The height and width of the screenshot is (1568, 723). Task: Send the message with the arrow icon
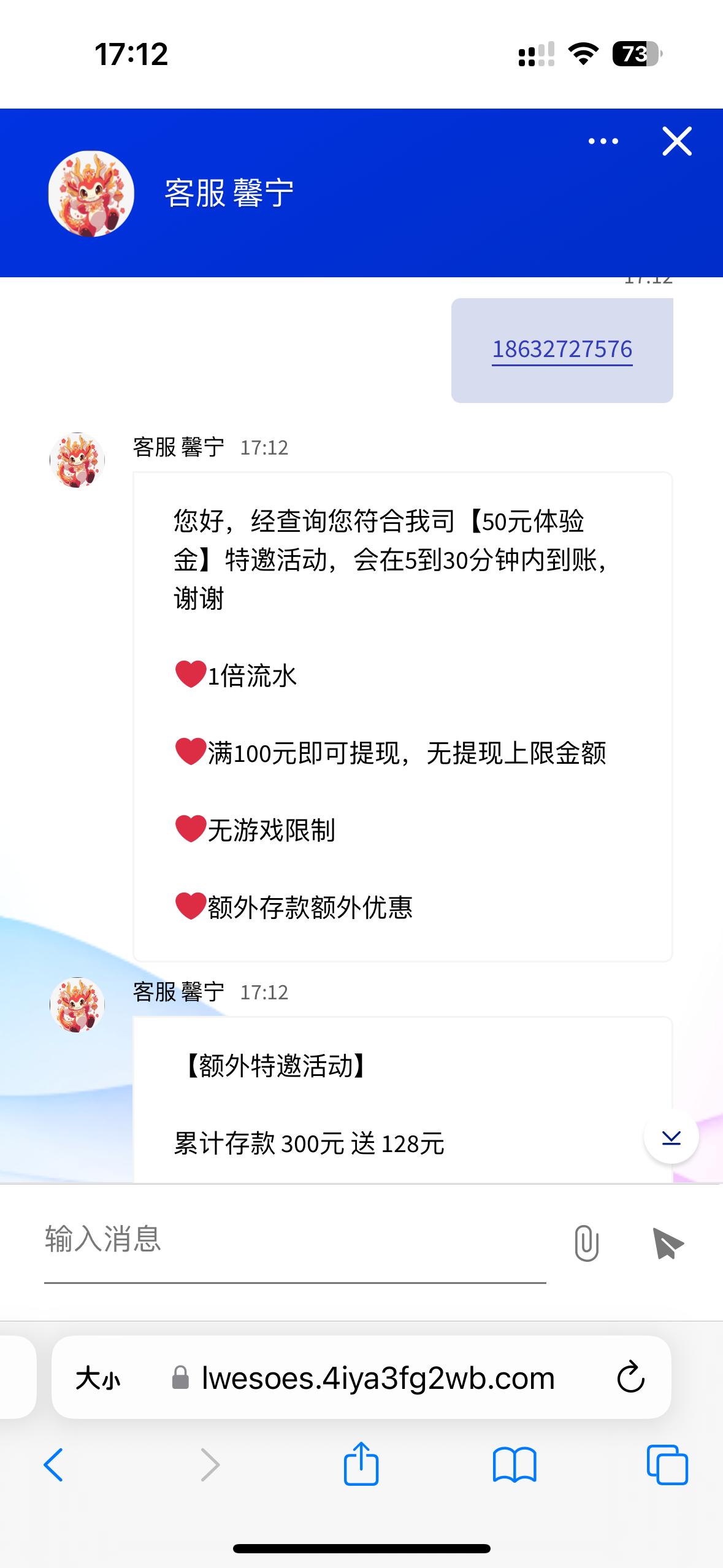point(668,1243)
